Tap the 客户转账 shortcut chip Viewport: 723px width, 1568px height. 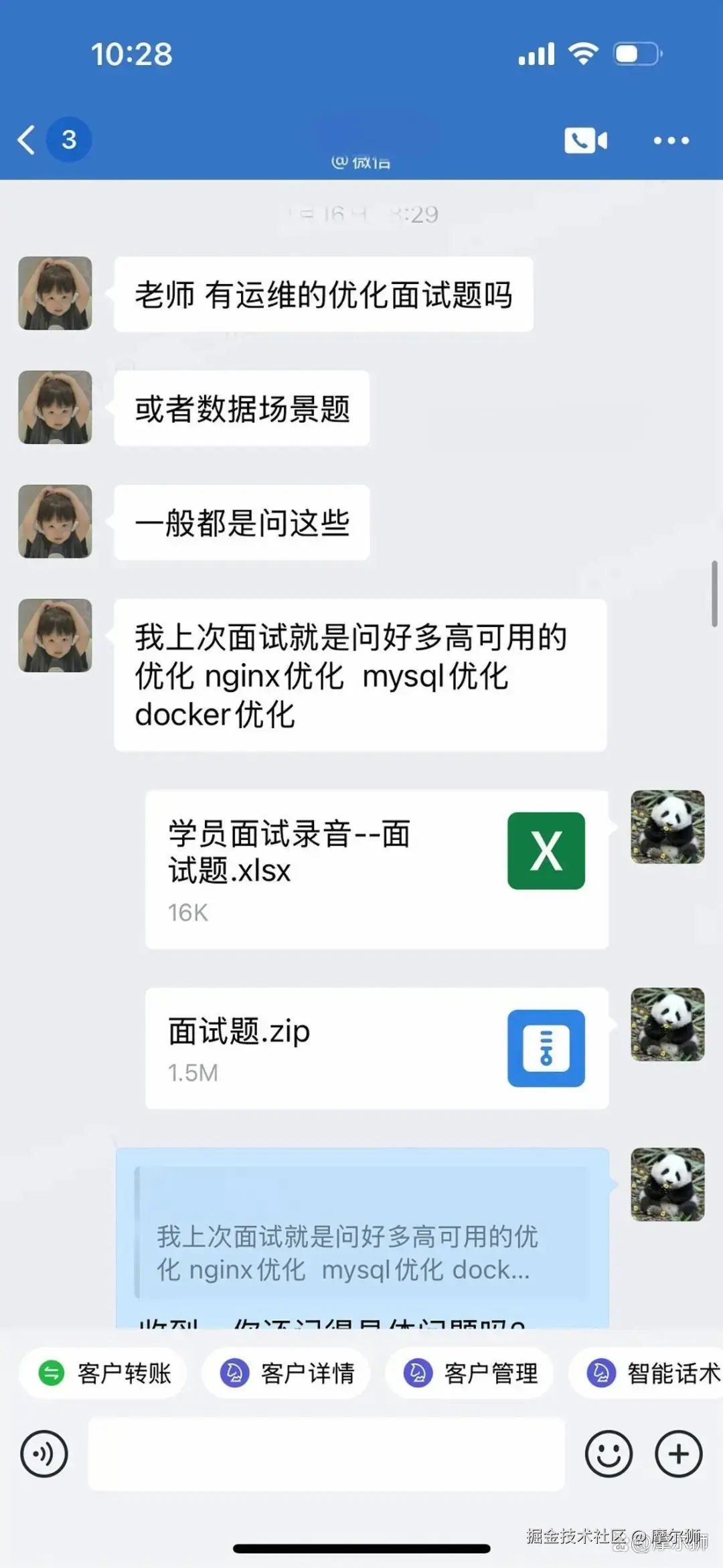[x=104, y=1373]
